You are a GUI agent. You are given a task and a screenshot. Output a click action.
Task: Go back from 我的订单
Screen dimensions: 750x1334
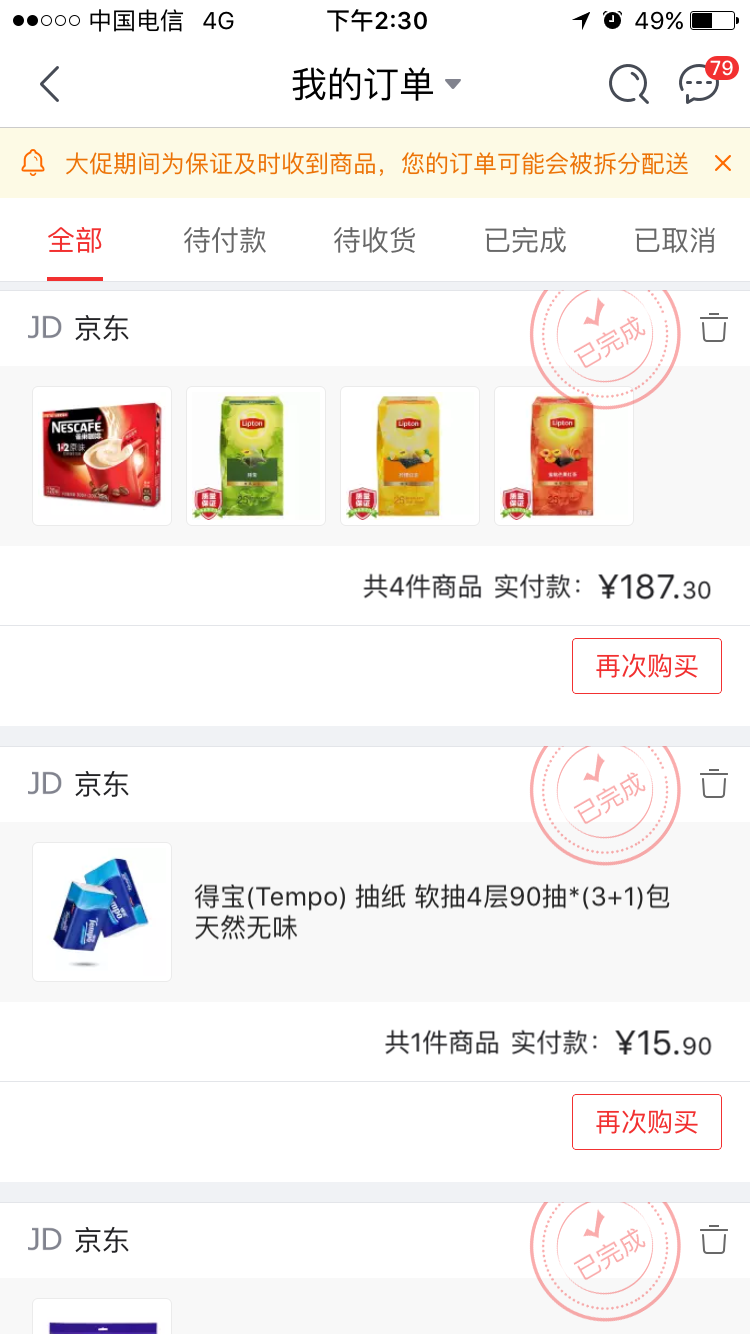[x=50, y=85]
